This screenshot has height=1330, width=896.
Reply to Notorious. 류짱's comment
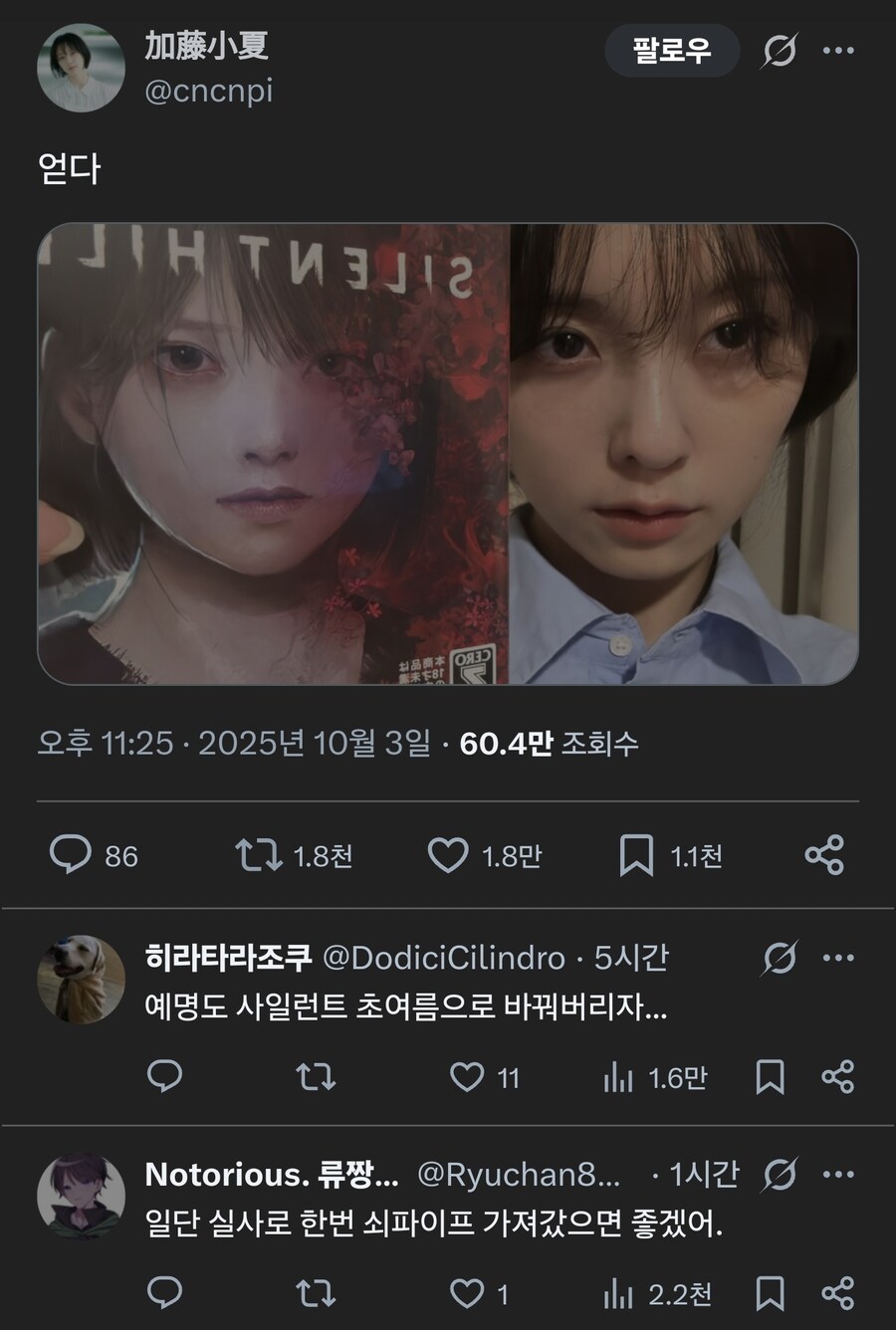tap(164, 1293)
